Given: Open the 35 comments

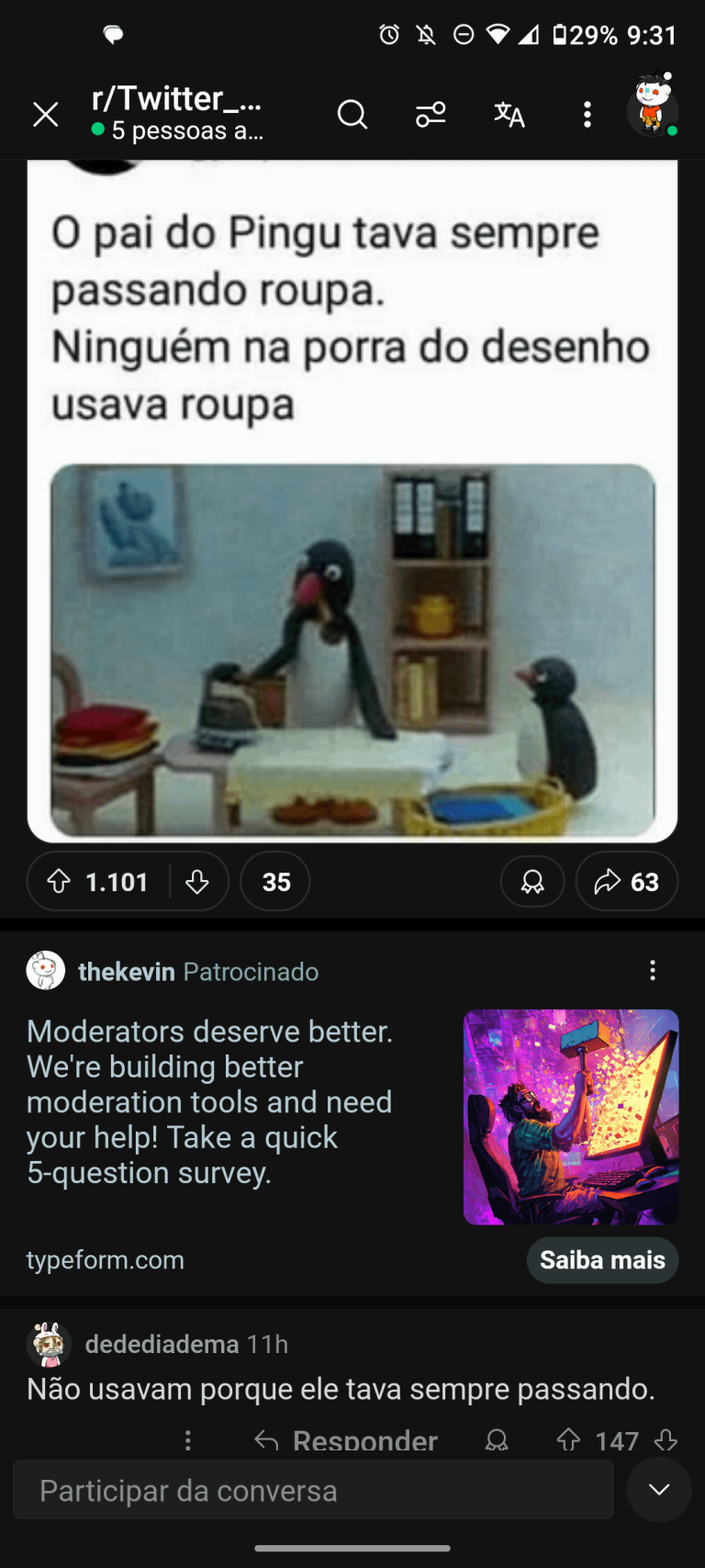Looking at the screenshot, I should click(x=275, y=882).
